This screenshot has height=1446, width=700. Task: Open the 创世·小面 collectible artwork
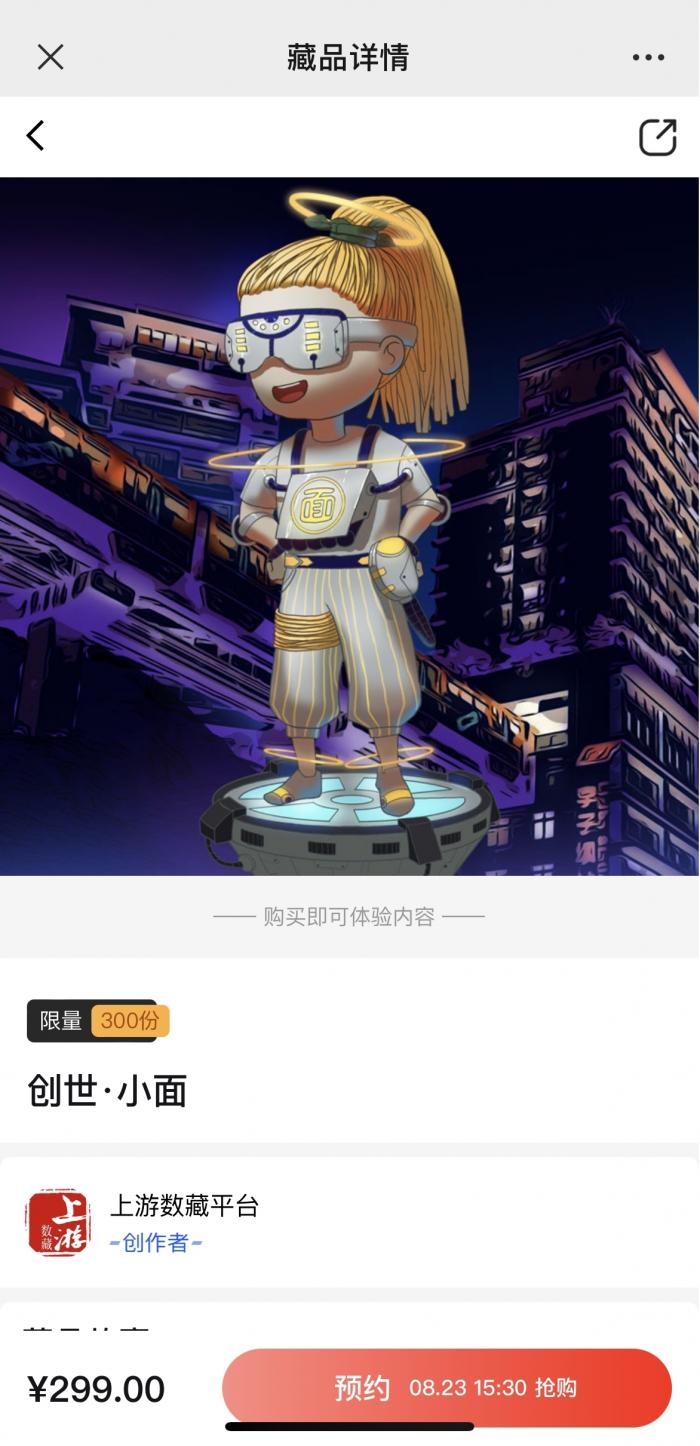tap(349, 526)
